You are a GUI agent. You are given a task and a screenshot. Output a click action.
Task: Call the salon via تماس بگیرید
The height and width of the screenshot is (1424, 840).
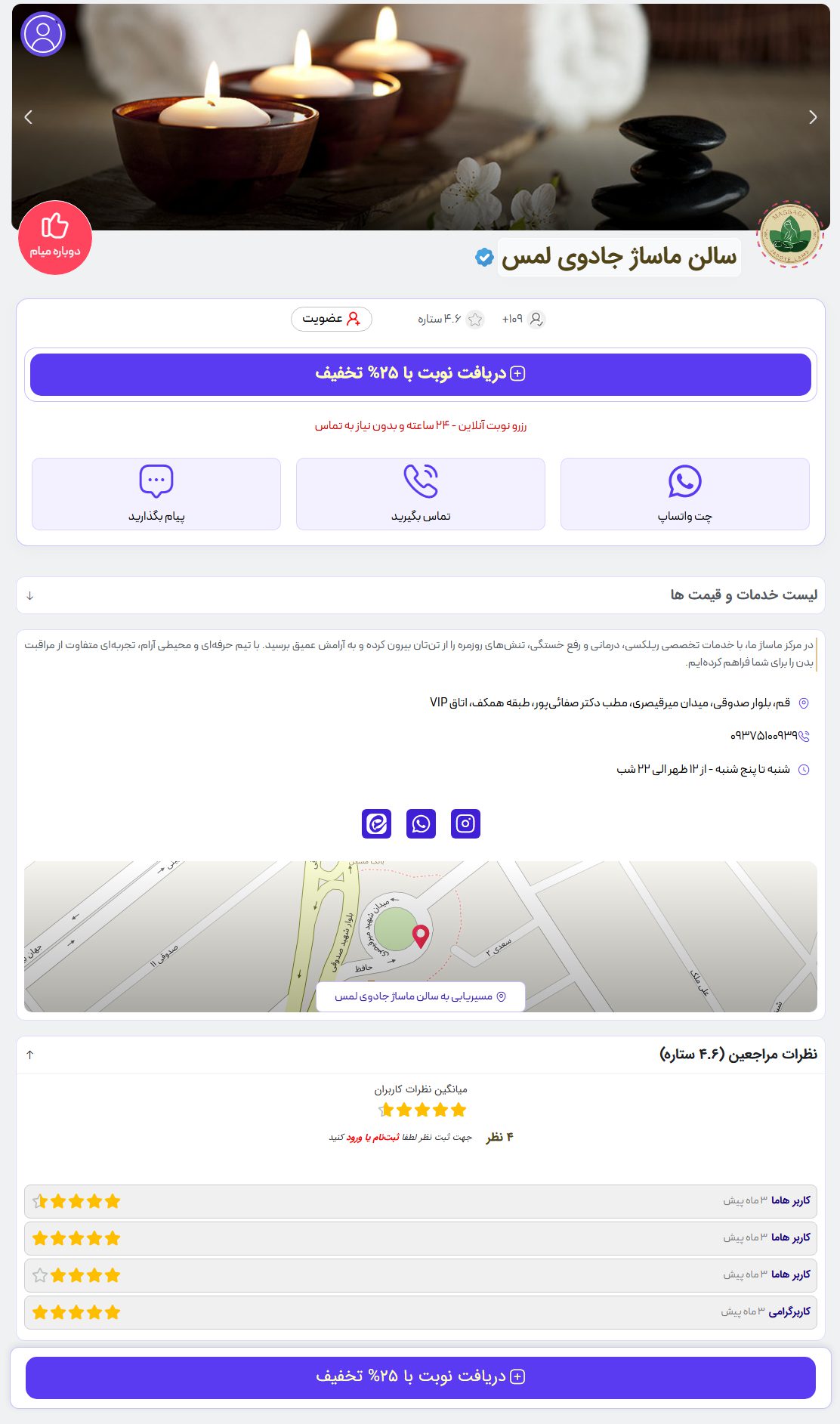(420, 493)
